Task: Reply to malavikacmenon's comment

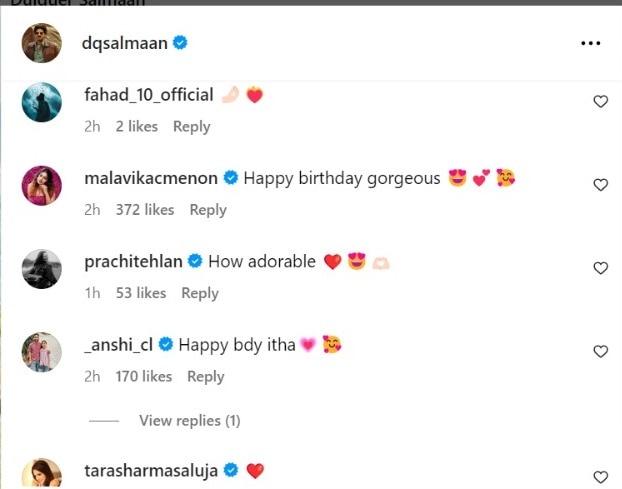Action: (x=208, y=209)
